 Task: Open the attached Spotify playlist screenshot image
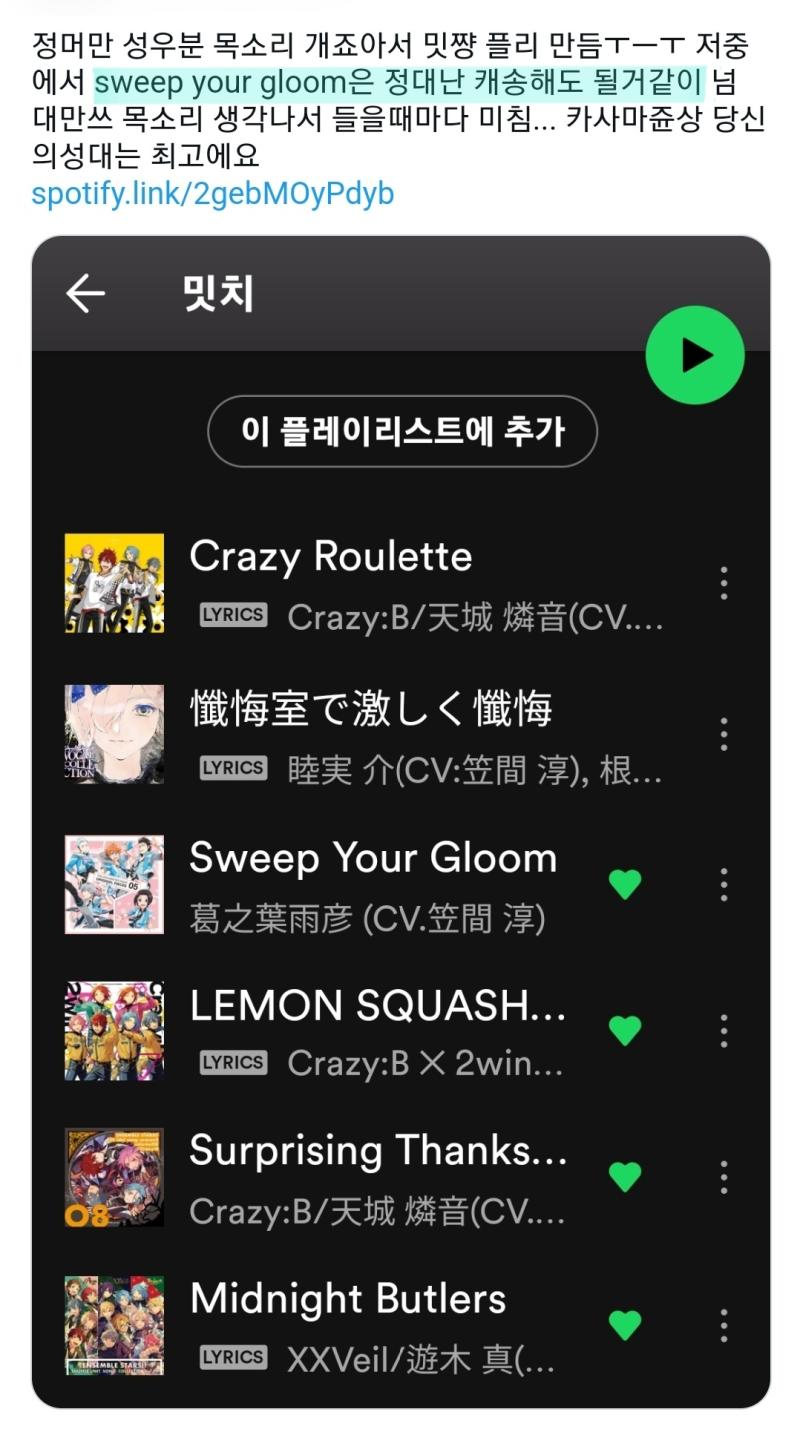(x=401, y=822)
